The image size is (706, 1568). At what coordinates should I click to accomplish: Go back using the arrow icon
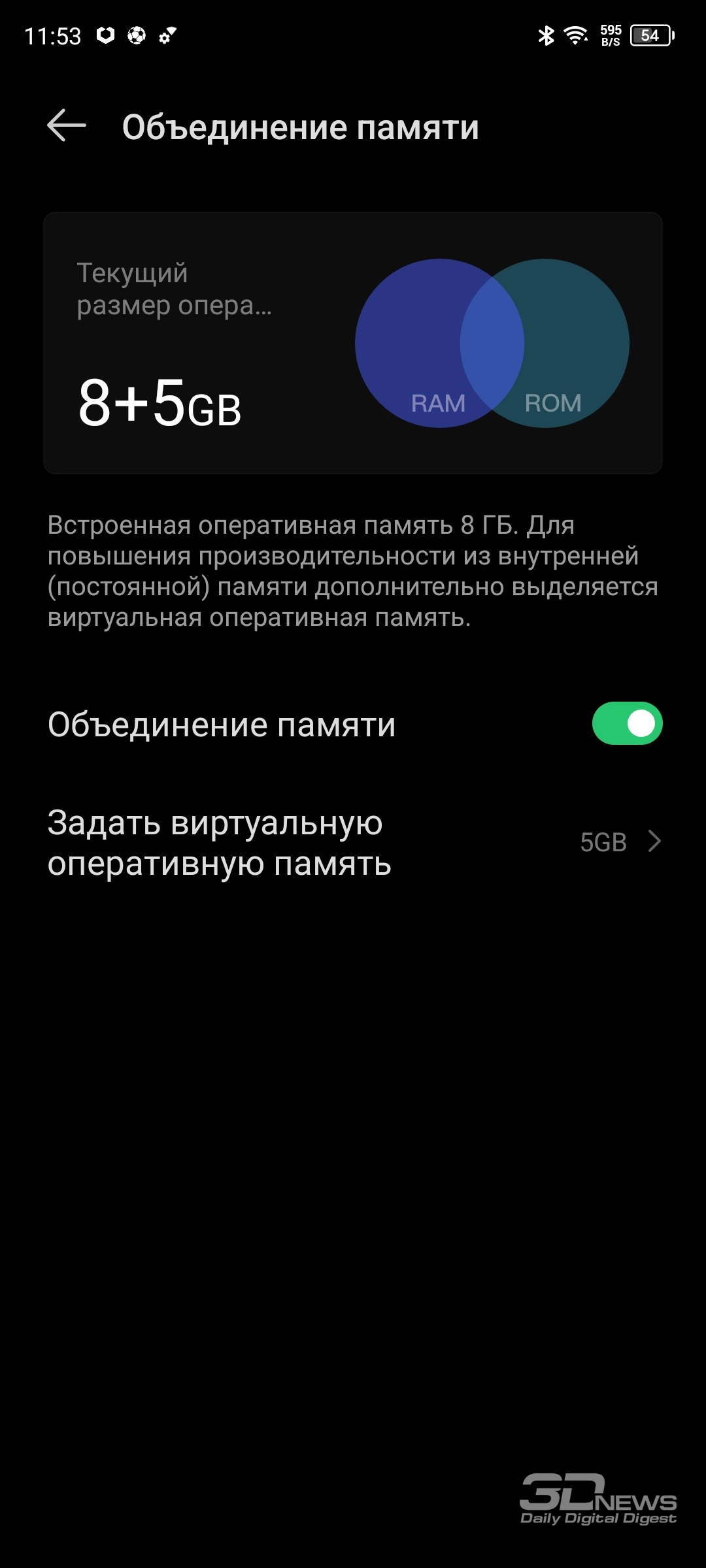67,125
